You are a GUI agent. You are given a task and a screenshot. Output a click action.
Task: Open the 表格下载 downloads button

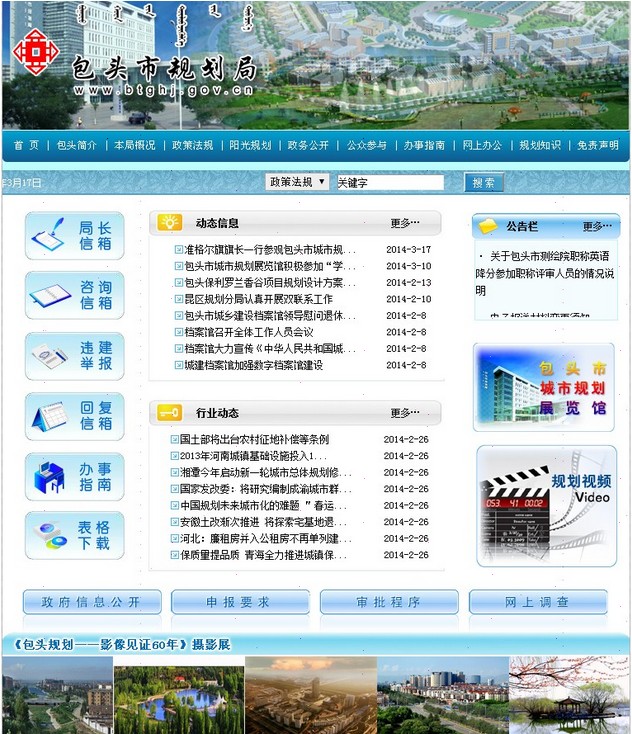(x=75, y=535)
